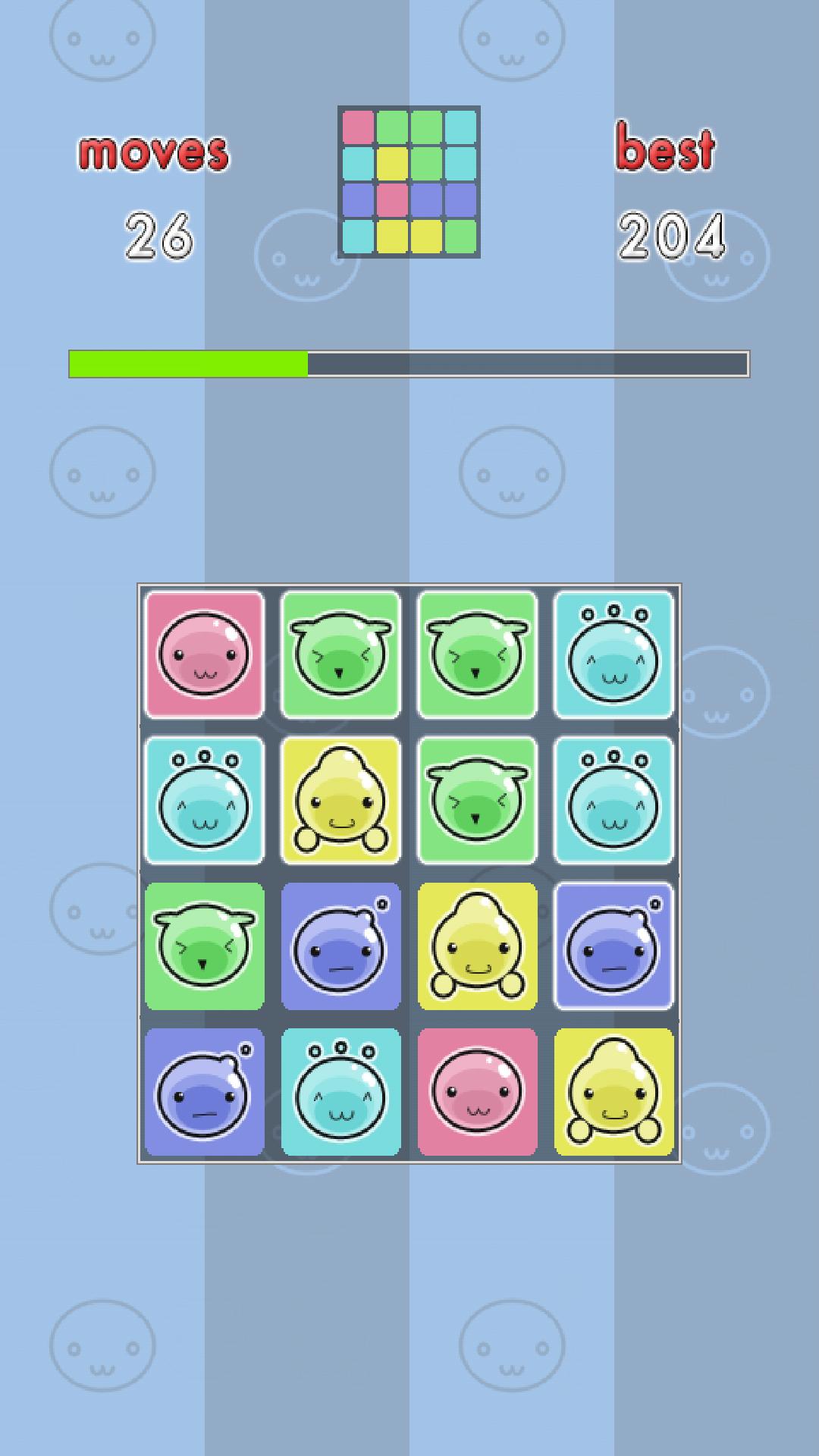Select the cyan blob tile in the bottom row

pos(340,1092)
